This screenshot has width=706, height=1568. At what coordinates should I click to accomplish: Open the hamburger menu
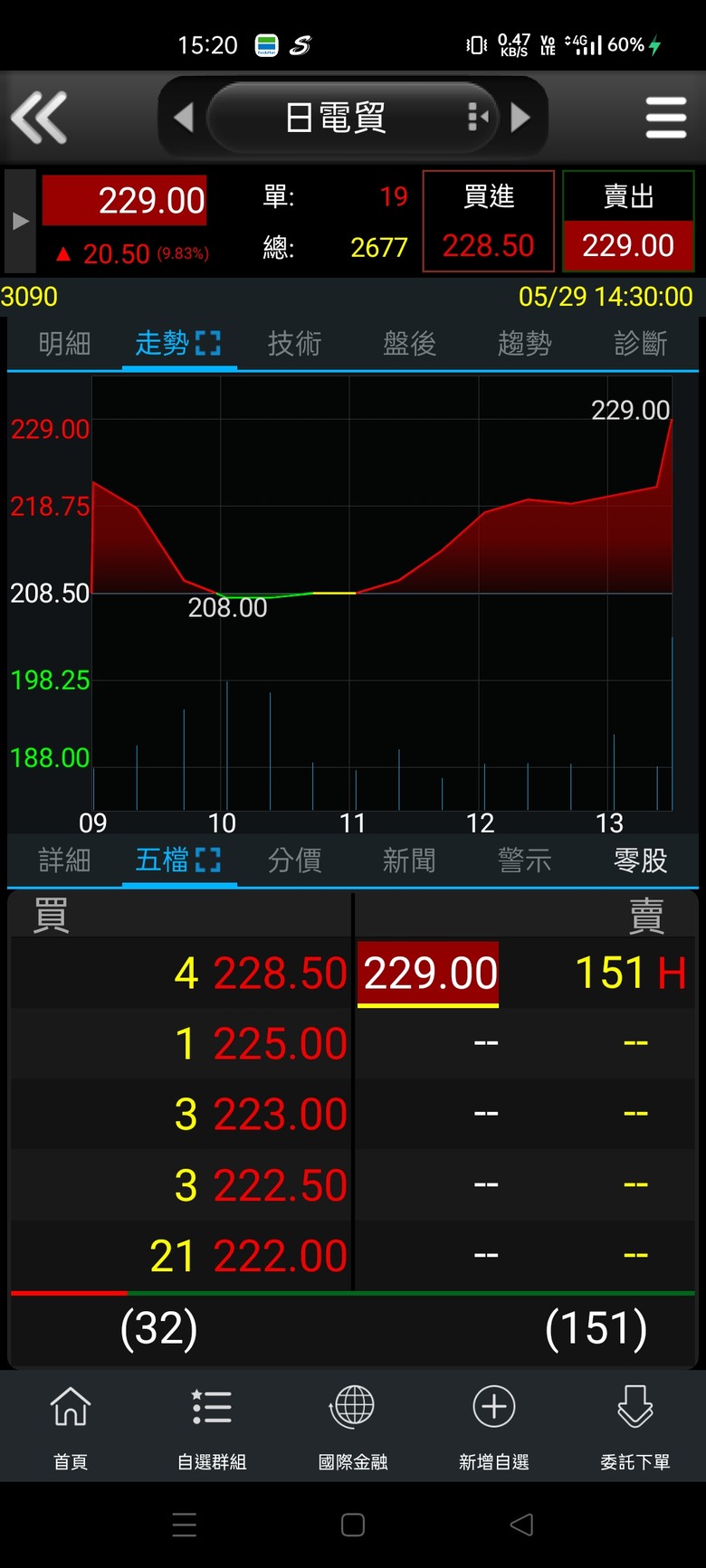tap(666, 118)
